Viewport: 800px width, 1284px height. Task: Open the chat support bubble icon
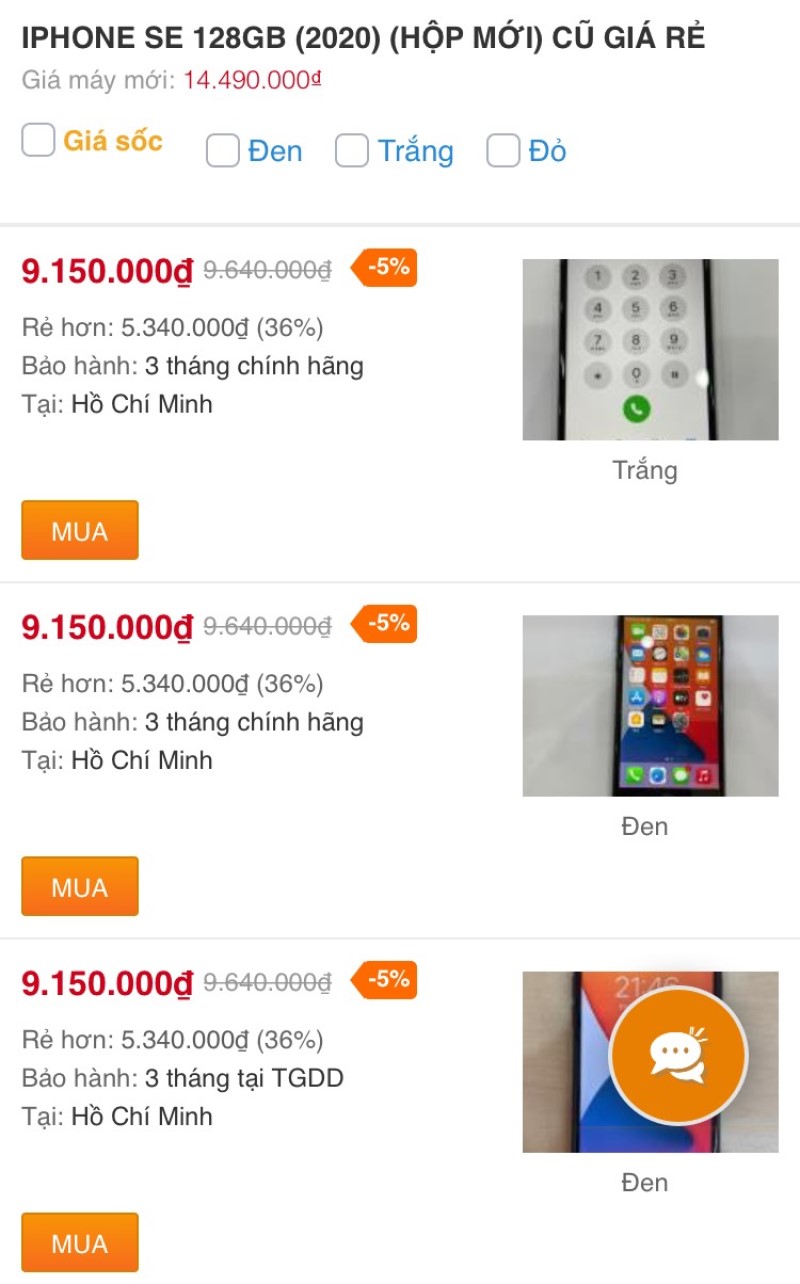pos(678,1057)
